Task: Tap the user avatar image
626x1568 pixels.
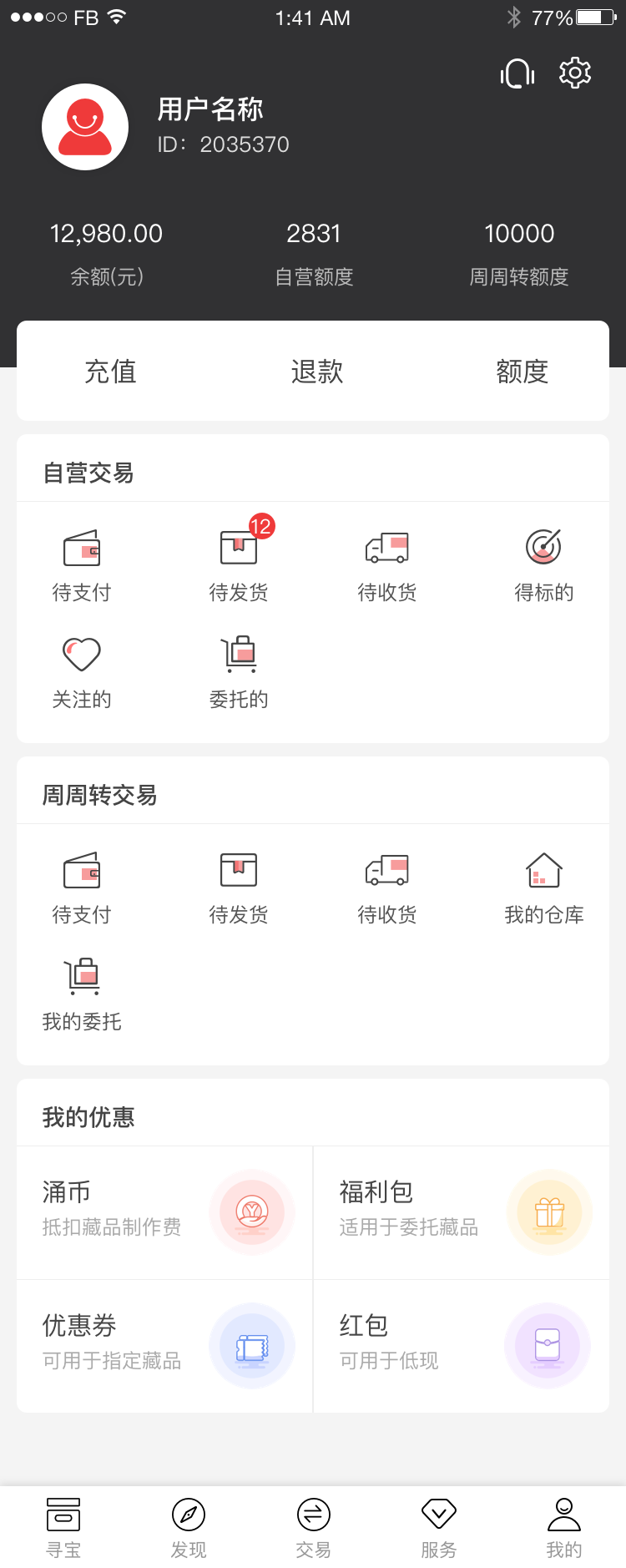Action: point(84,126)
